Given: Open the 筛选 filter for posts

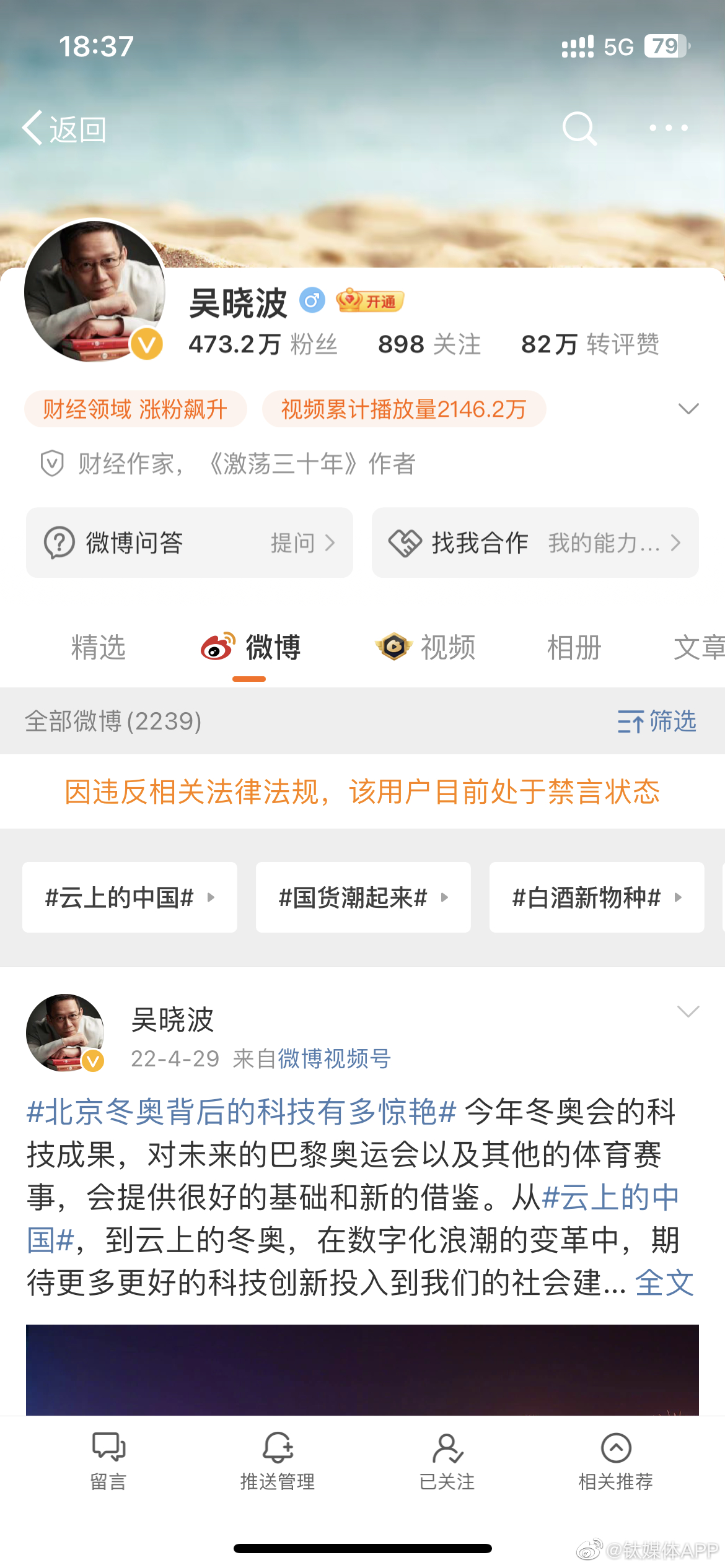Looking at the screenshot, I should coord(657,721).
